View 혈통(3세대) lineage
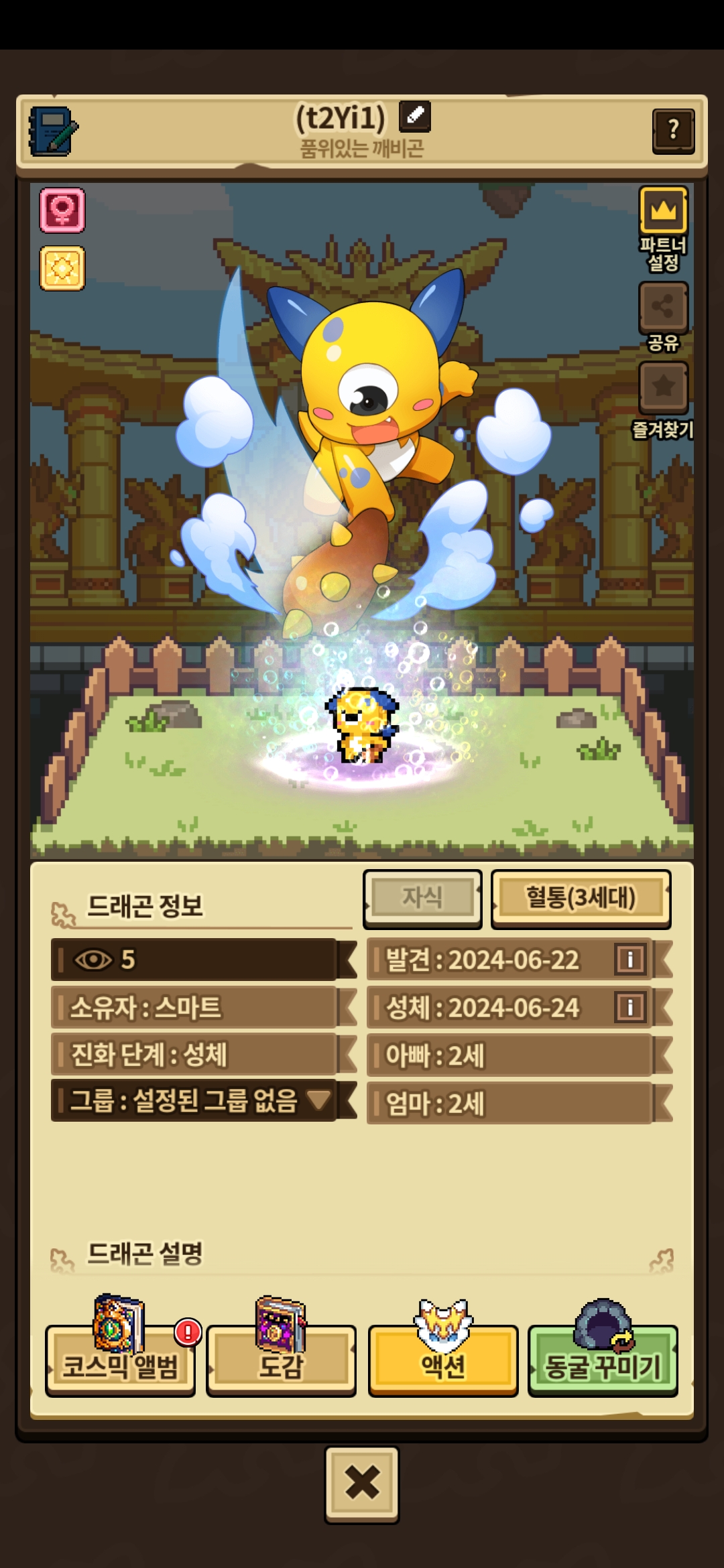Viewport: 724px width, 1568px height. pos(581,899)
